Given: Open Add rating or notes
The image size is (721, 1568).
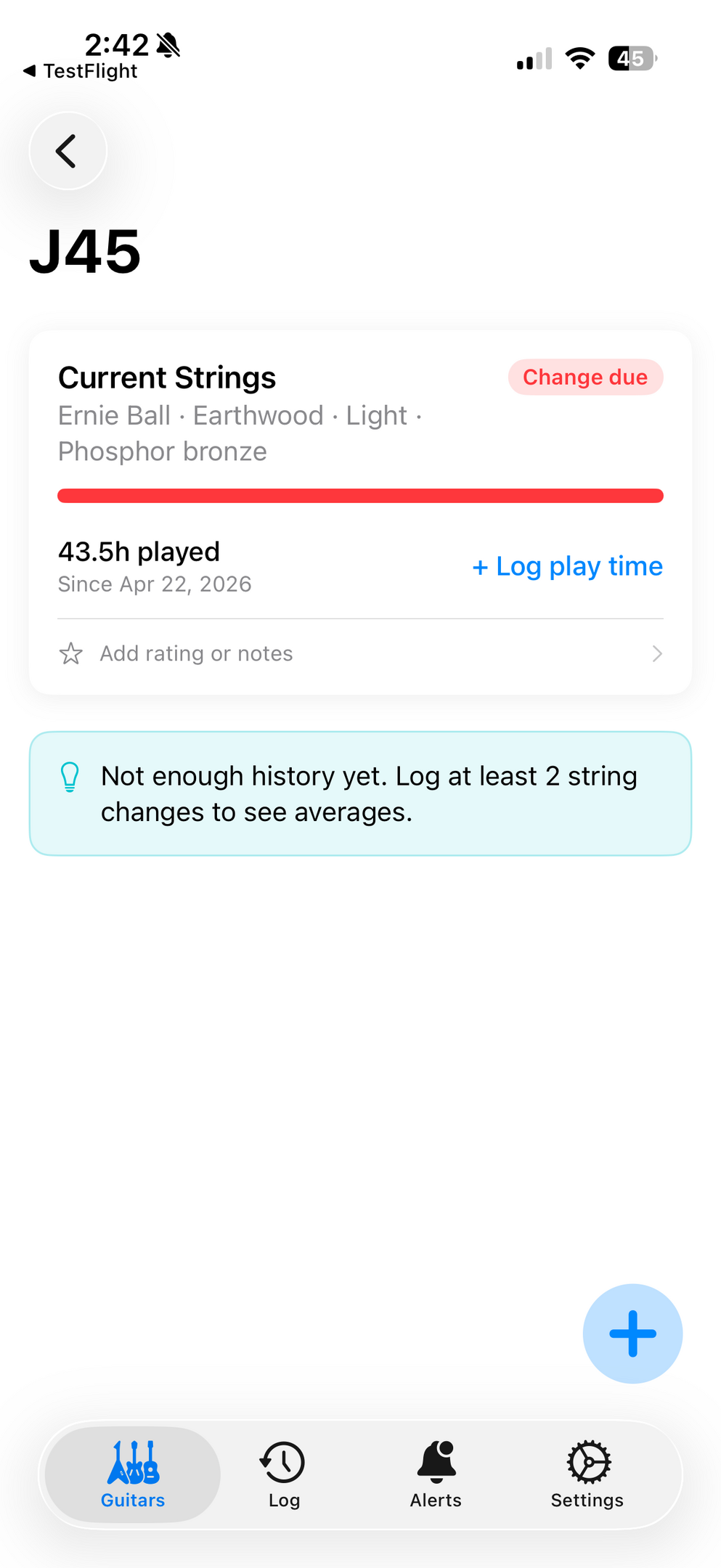Looking at the screenshot, I should click(360, 653).
